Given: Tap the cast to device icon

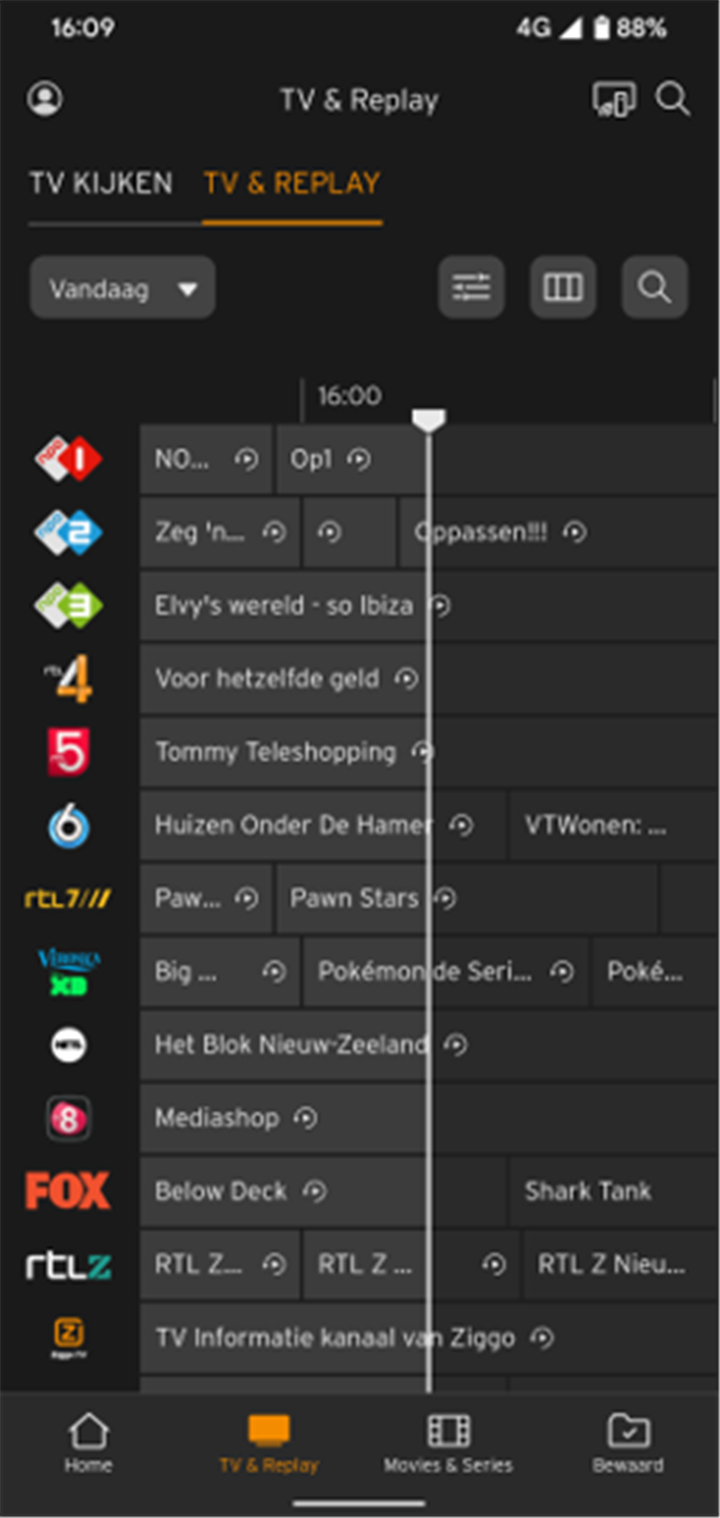Looking at the screenshot, I should point(614,99).
